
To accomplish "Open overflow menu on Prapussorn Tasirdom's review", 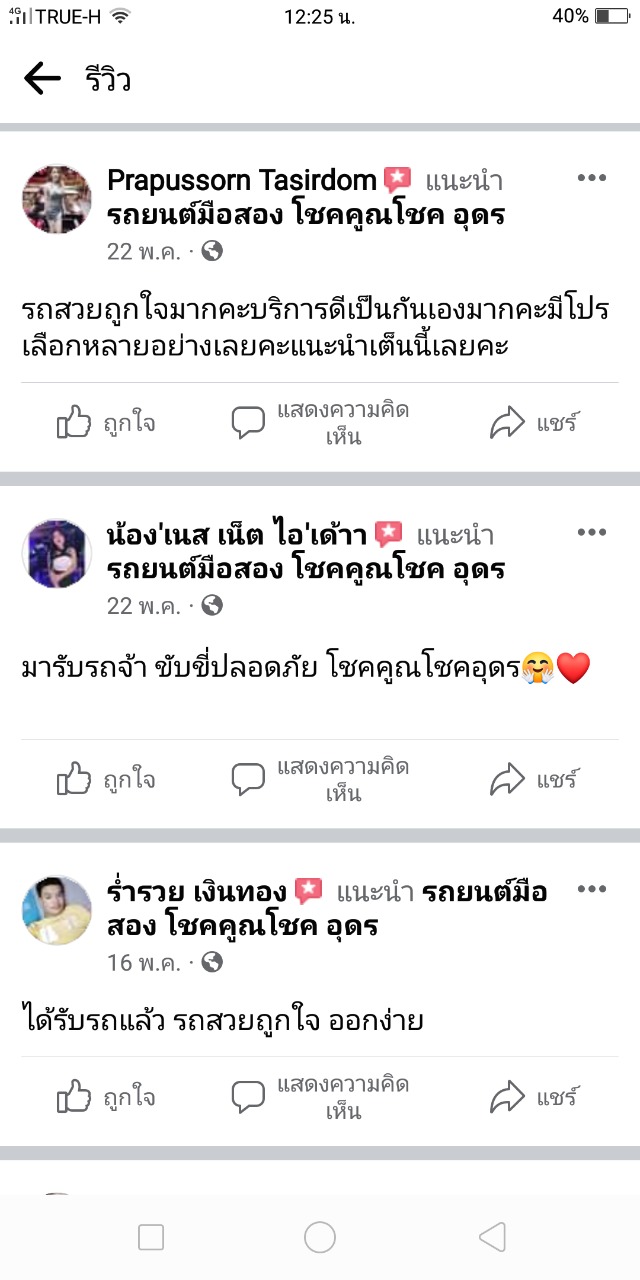I will [x=592, y=178].
